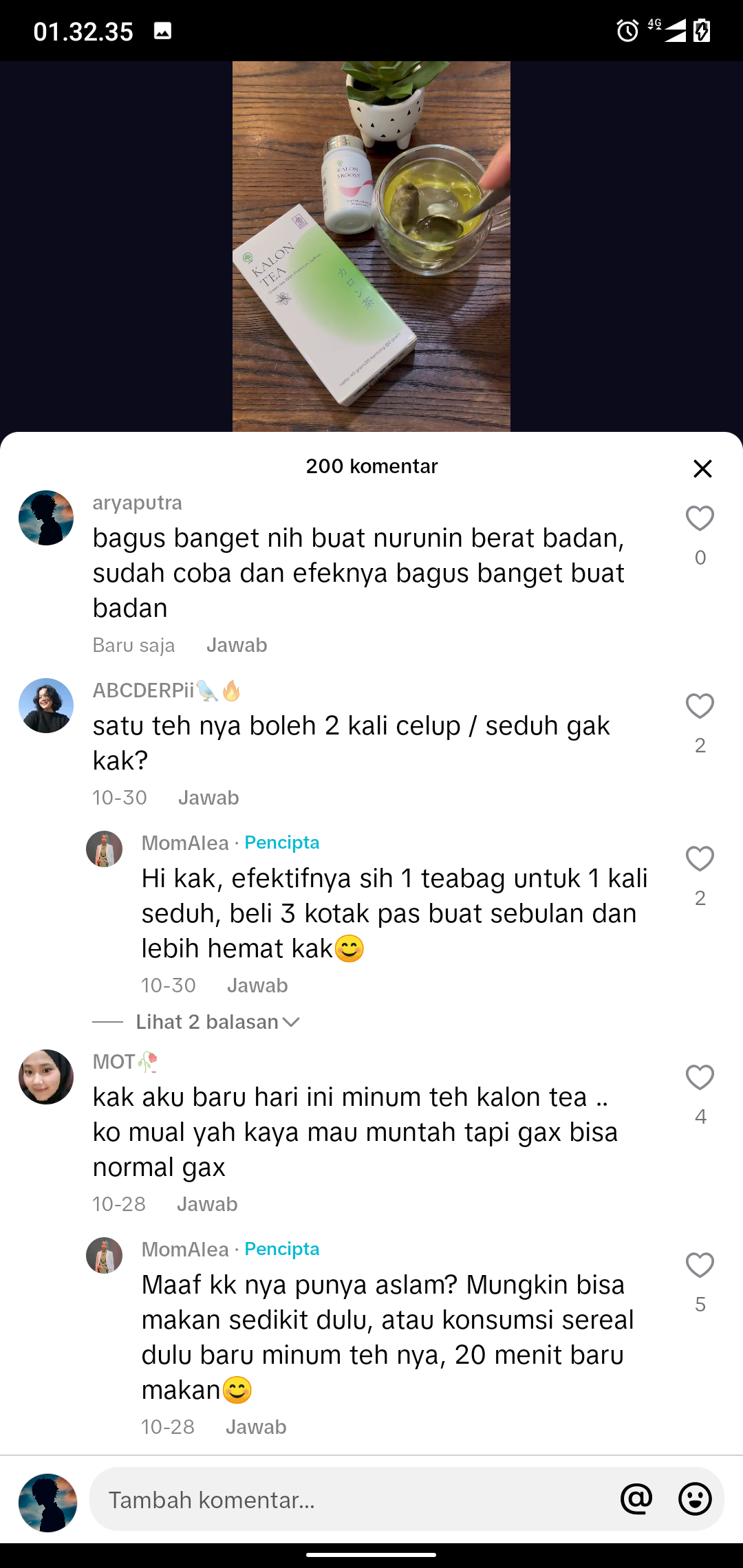
Task: Expand Lihat 2 balasan replies
Action: coord(217,1022)
